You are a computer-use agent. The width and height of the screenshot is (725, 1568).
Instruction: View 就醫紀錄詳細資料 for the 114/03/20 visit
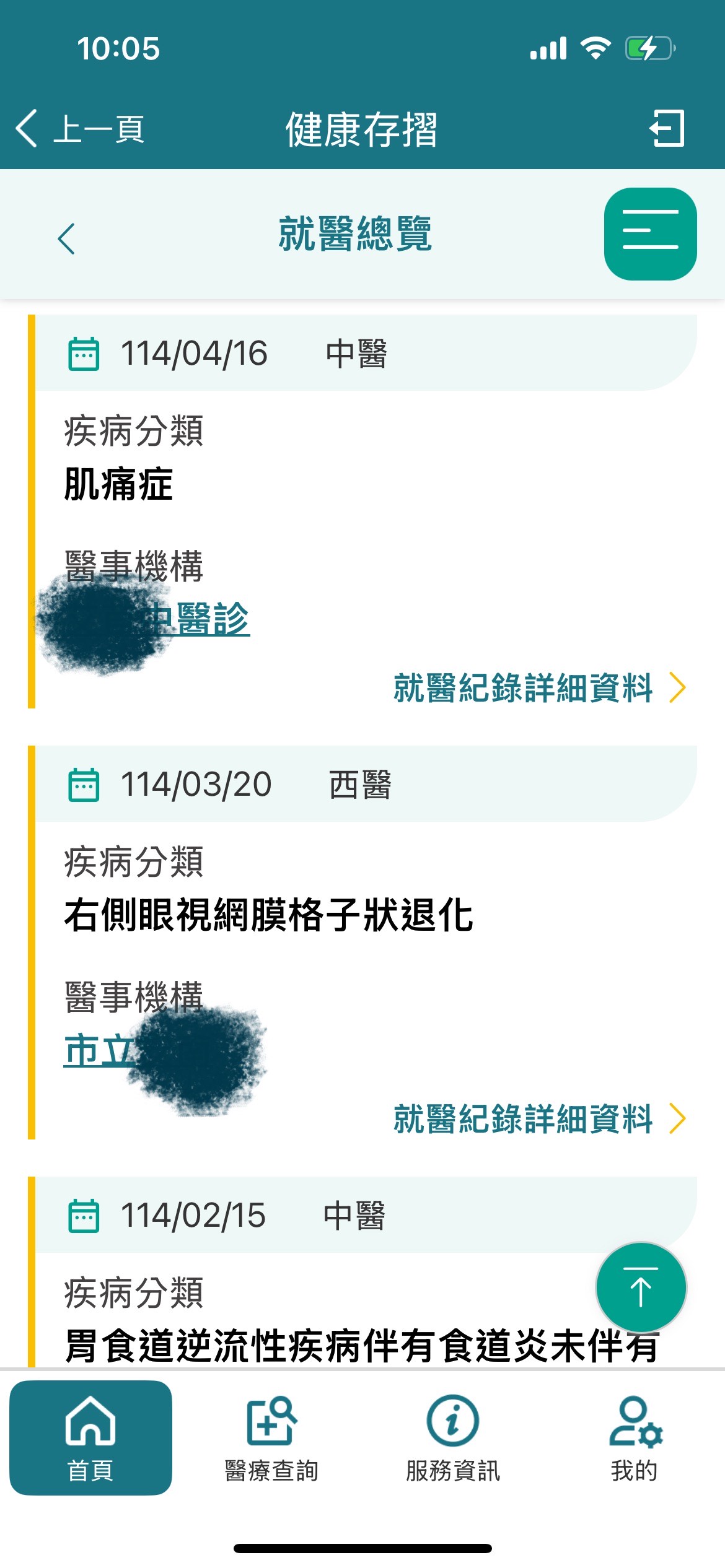coord(540,1118)
